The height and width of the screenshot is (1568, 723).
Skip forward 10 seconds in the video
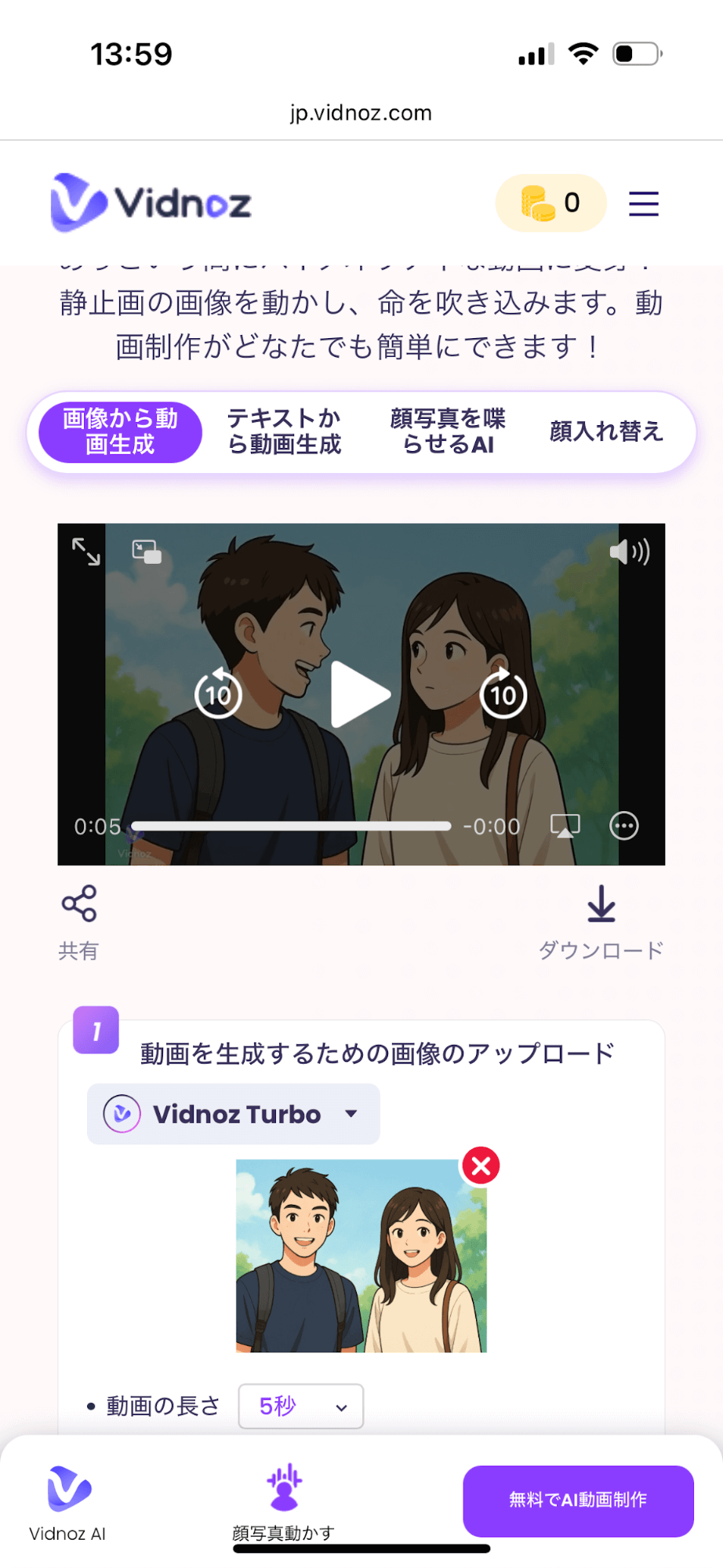point(503,693)
